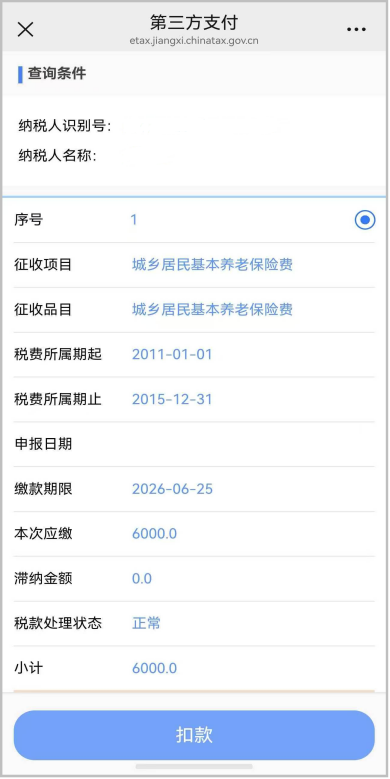Viewport: 390px width, 779px height.
Task: Open the three-dot more options menu
Action: click(356, 29)
